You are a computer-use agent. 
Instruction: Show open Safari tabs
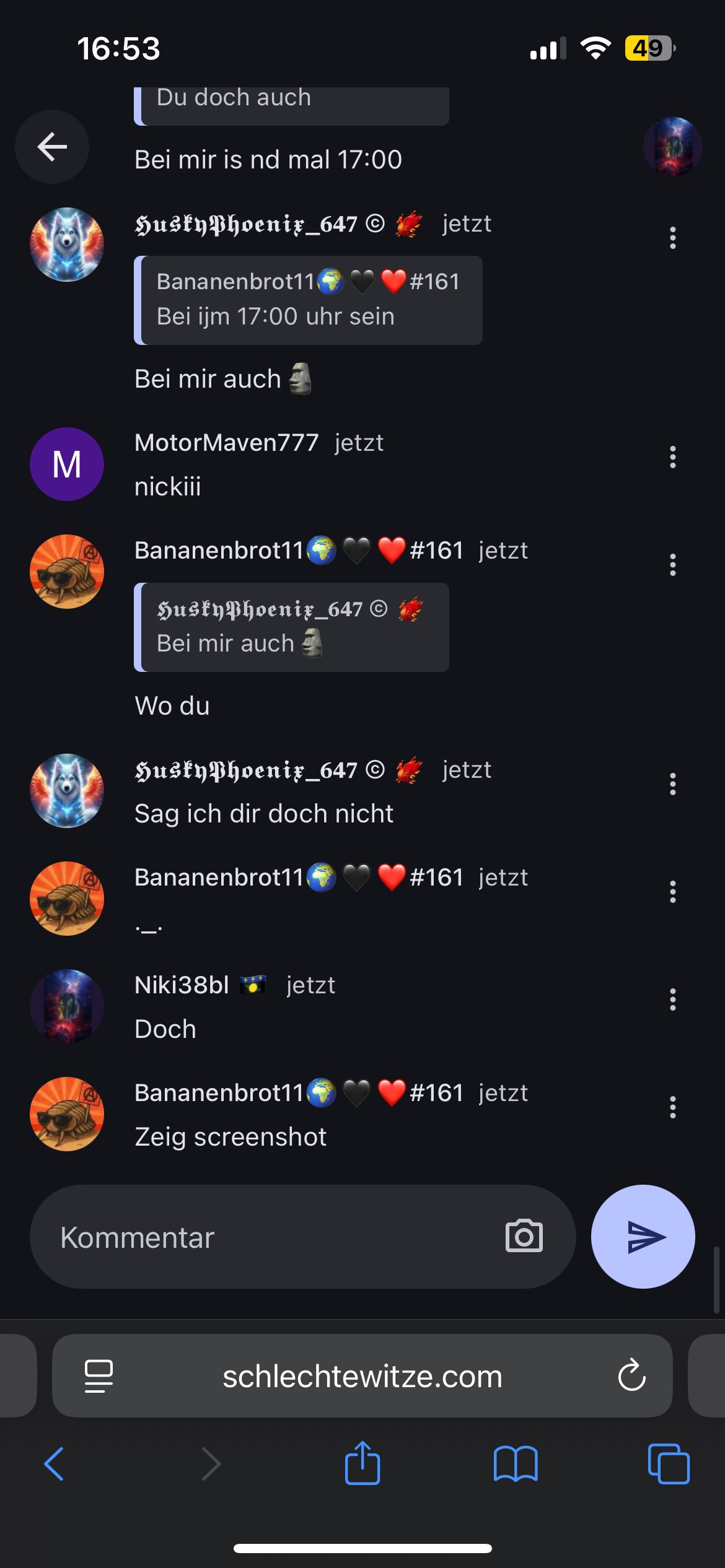click(x=668, y=1463)
